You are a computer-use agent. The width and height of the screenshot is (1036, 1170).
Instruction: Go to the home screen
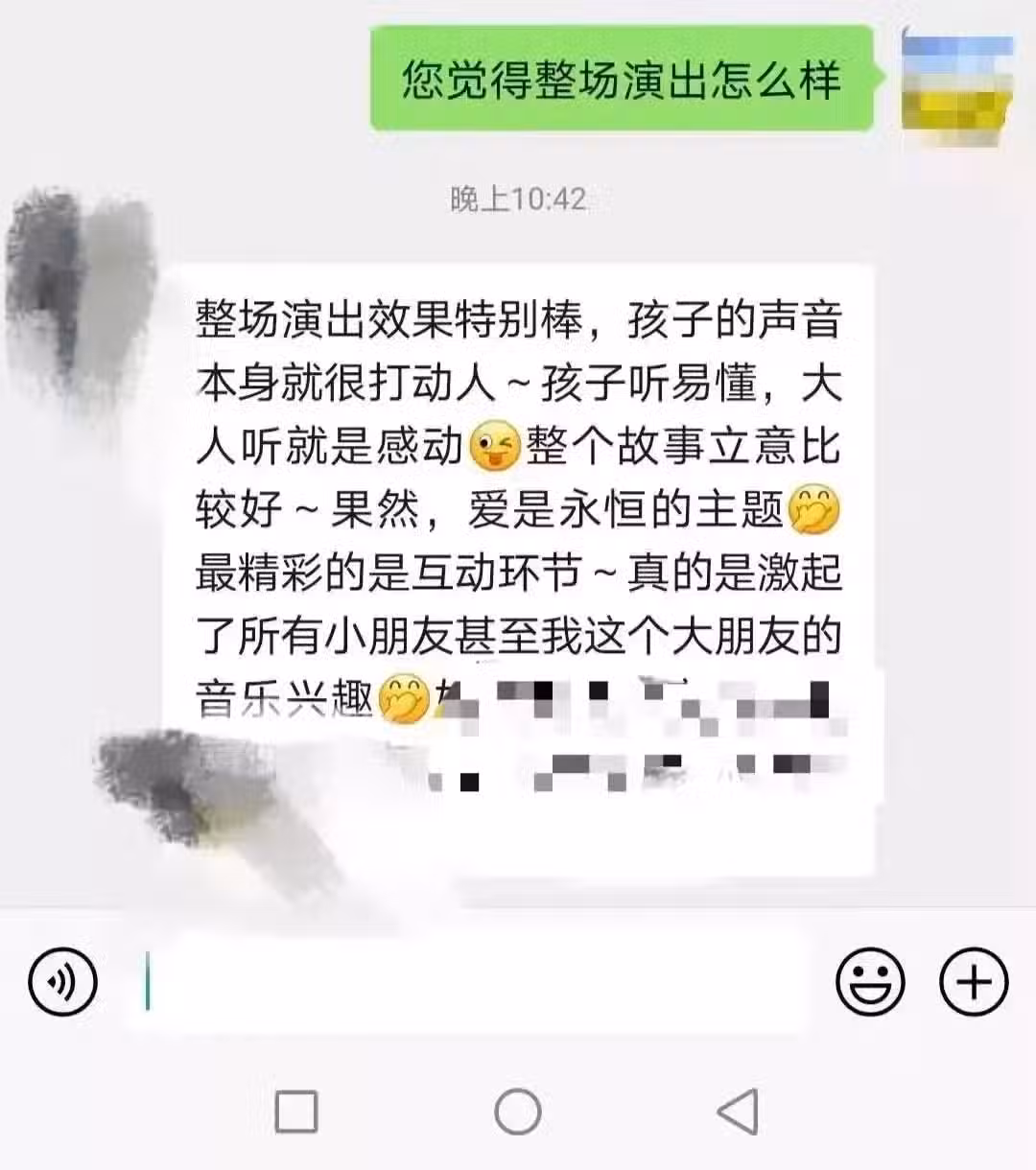click(x=518, y=1112)
